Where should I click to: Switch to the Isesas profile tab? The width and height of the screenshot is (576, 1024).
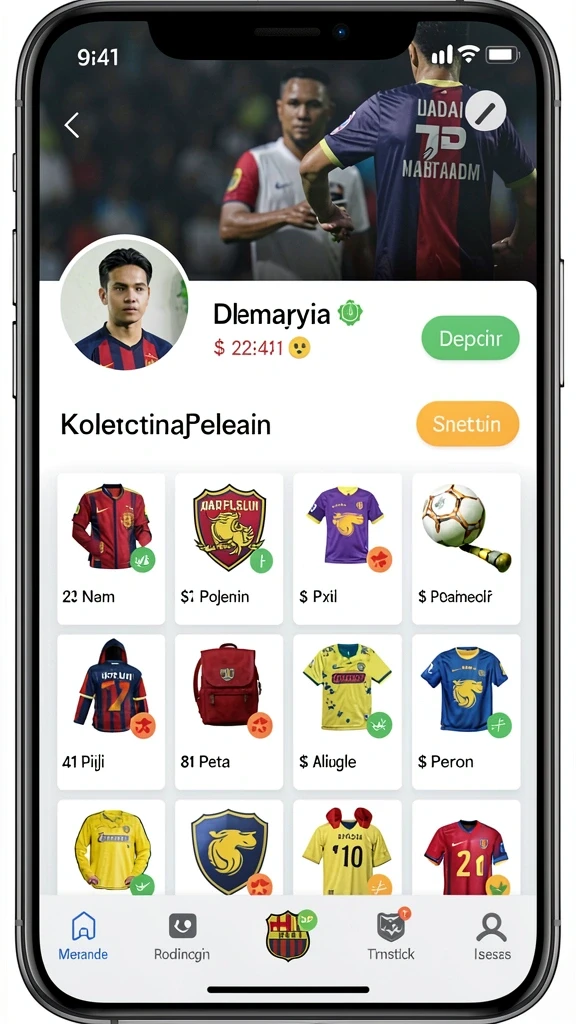(492, 937)
